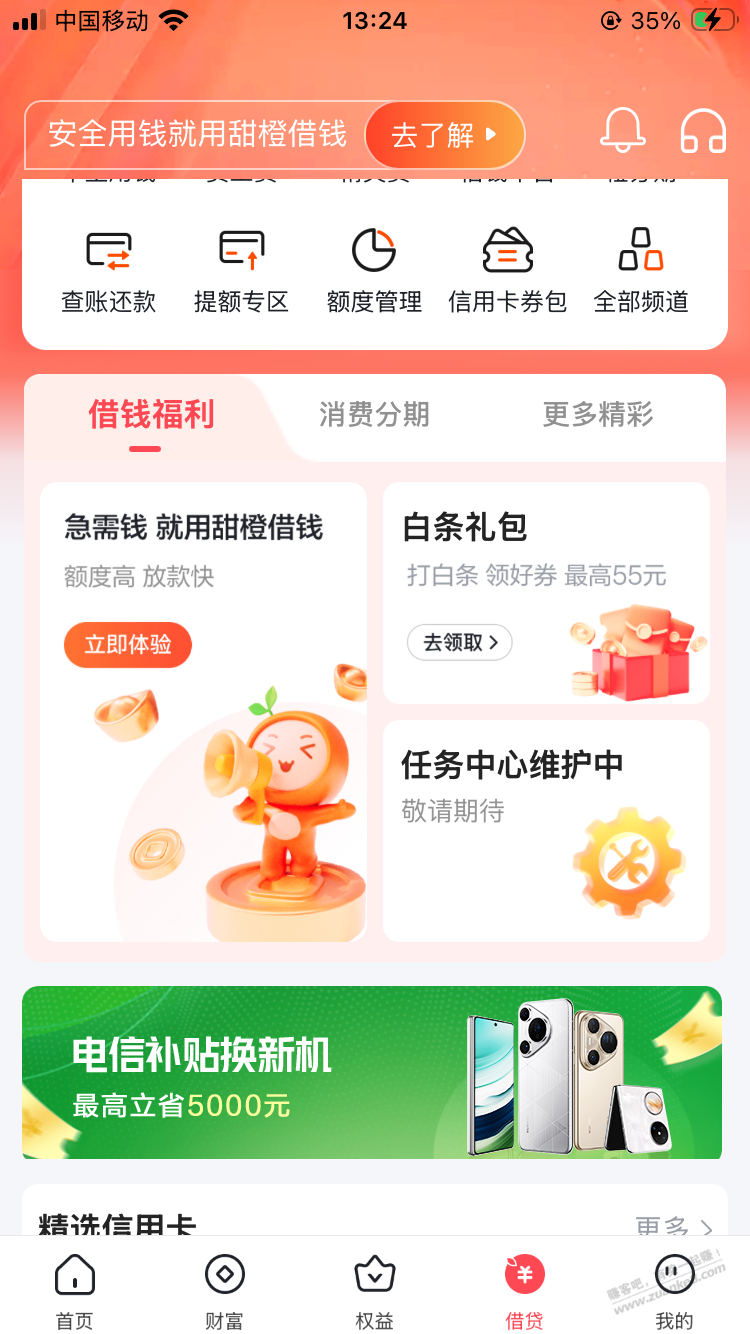Open the notifications bell
Image resolution: width=750 pixels, height=1334 pixels.
(x=622, y=131)
